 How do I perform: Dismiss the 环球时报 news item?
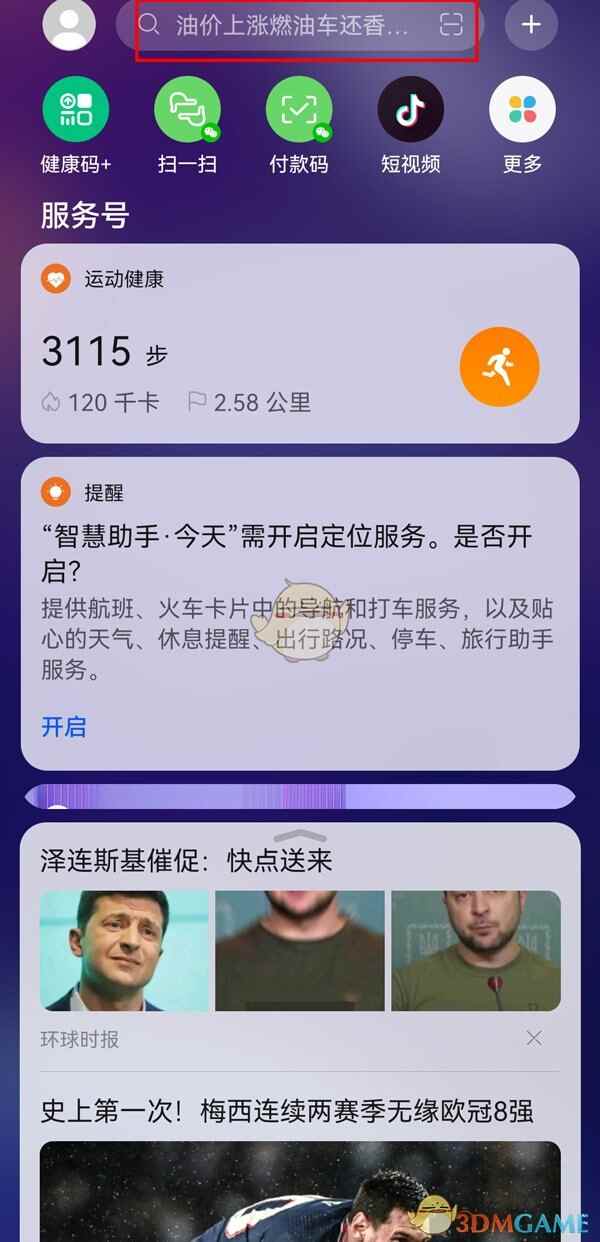[x=534, y=1038]
